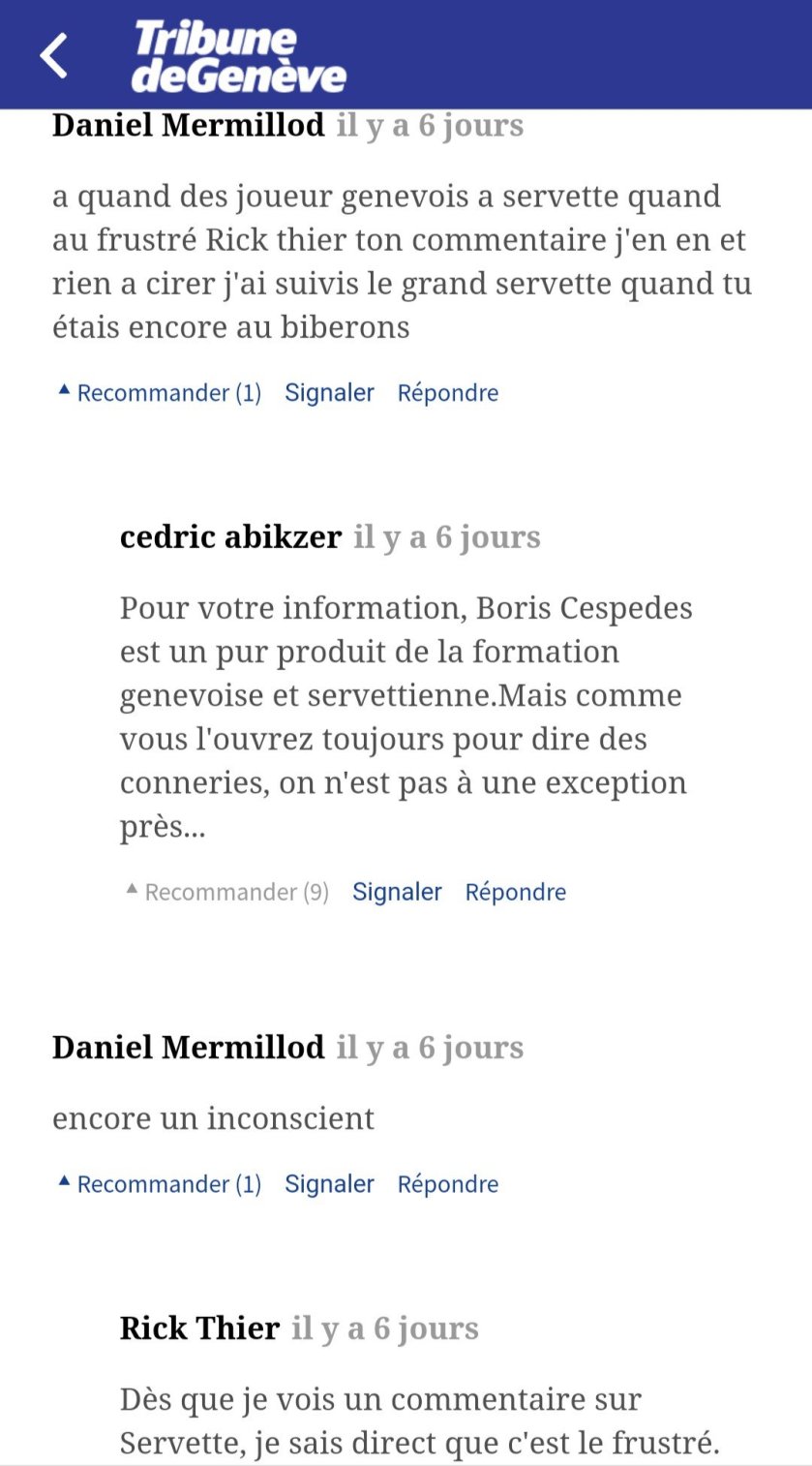Viewport: 812px width, 1466px height.
Task: Répondre to Daniel Mermillod's joueur genevois comment
Action: [x=448, y=393]
